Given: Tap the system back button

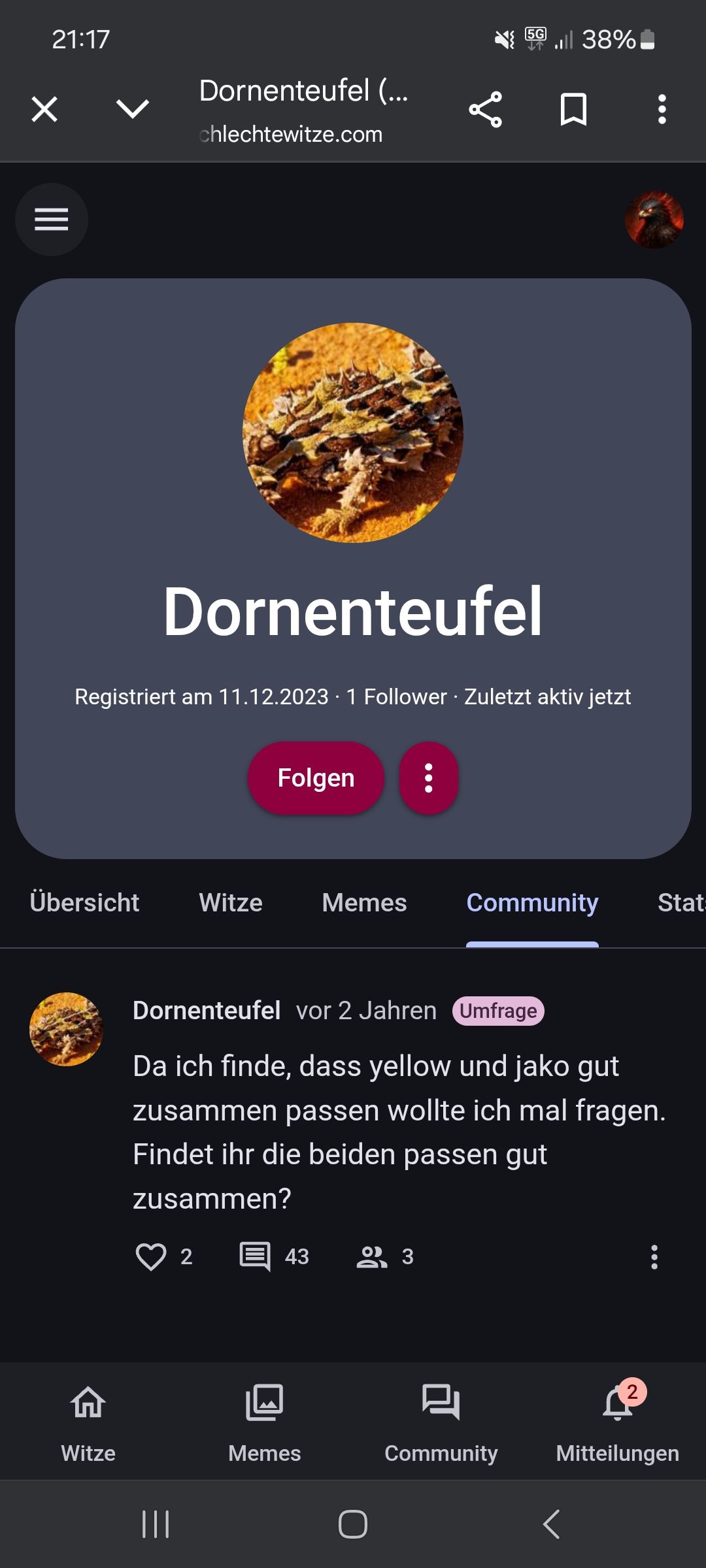Looking at the screenshot, I should tap(551, 1524).
